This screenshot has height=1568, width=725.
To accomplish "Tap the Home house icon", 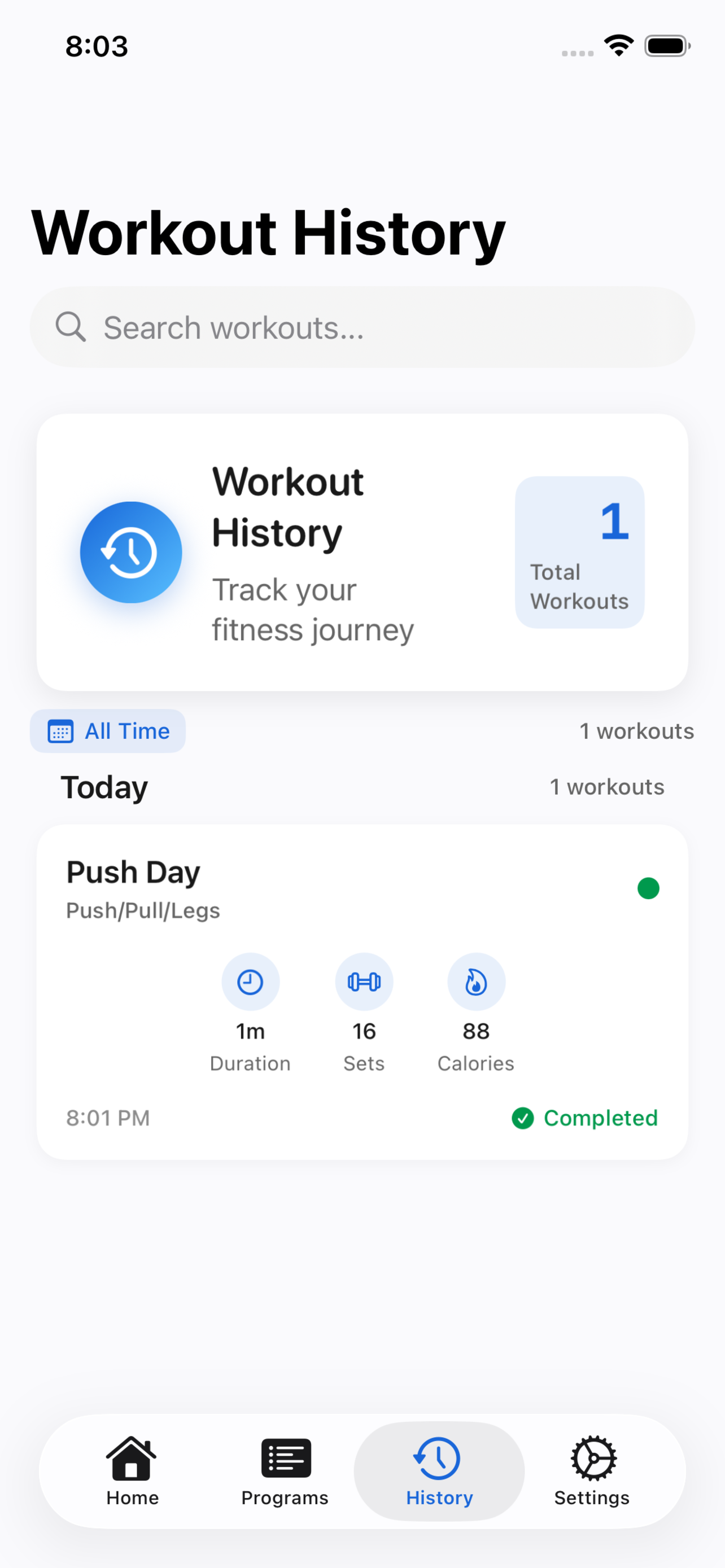I will pos(132,1459).
